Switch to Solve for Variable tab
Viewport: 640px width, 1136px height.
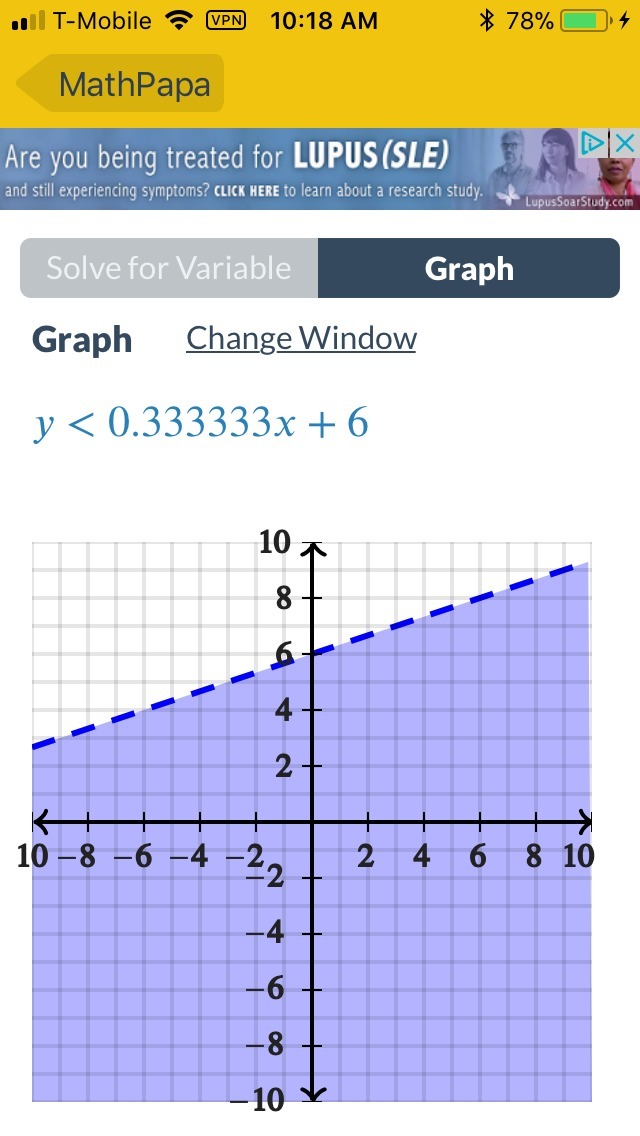pyautogui.click(x=169, y=268)
